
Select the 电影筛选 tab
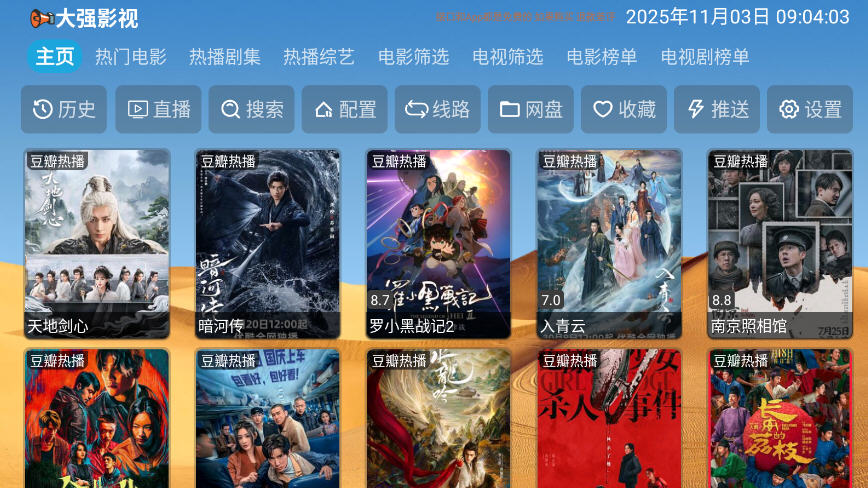coord(413,57)
